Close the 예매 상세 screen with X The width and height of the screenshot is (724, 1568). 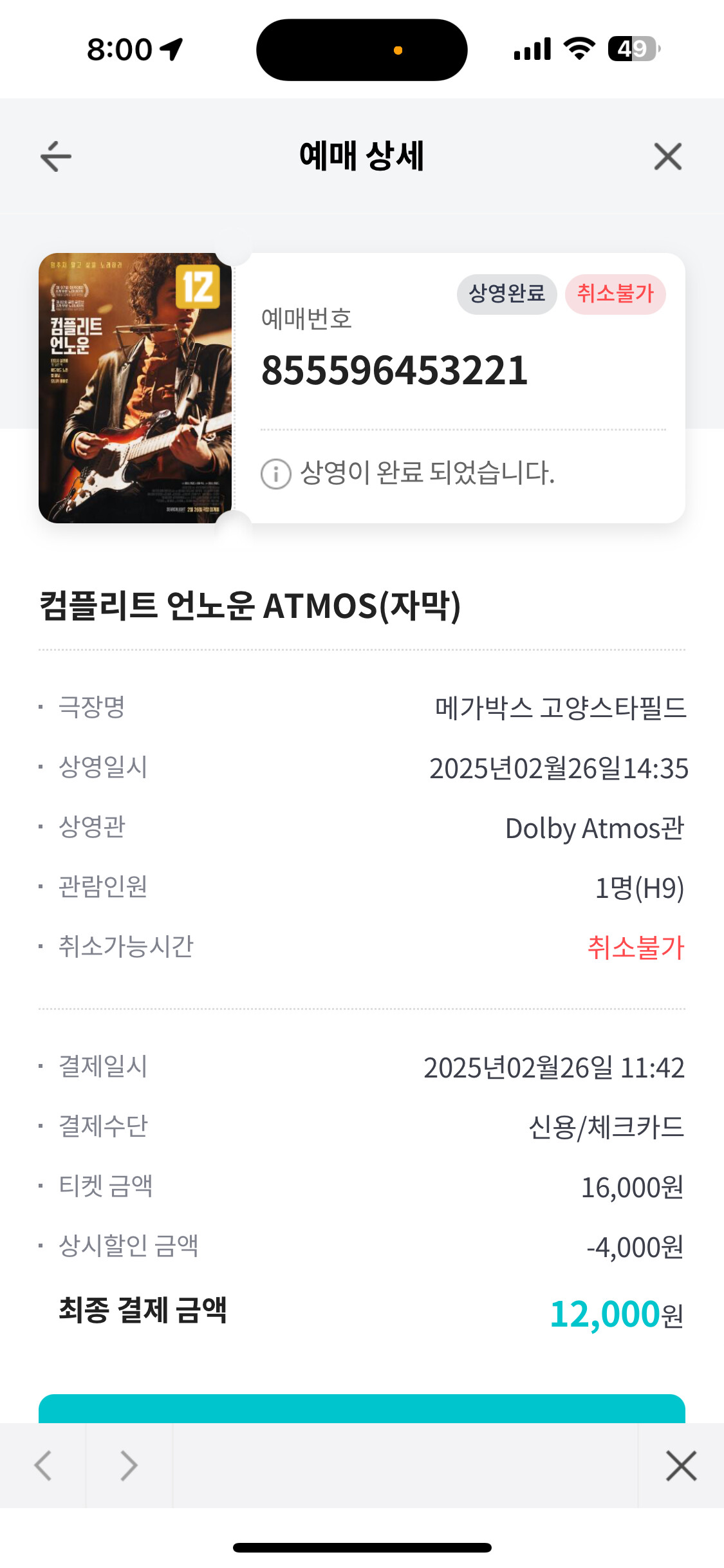[667, 156]
